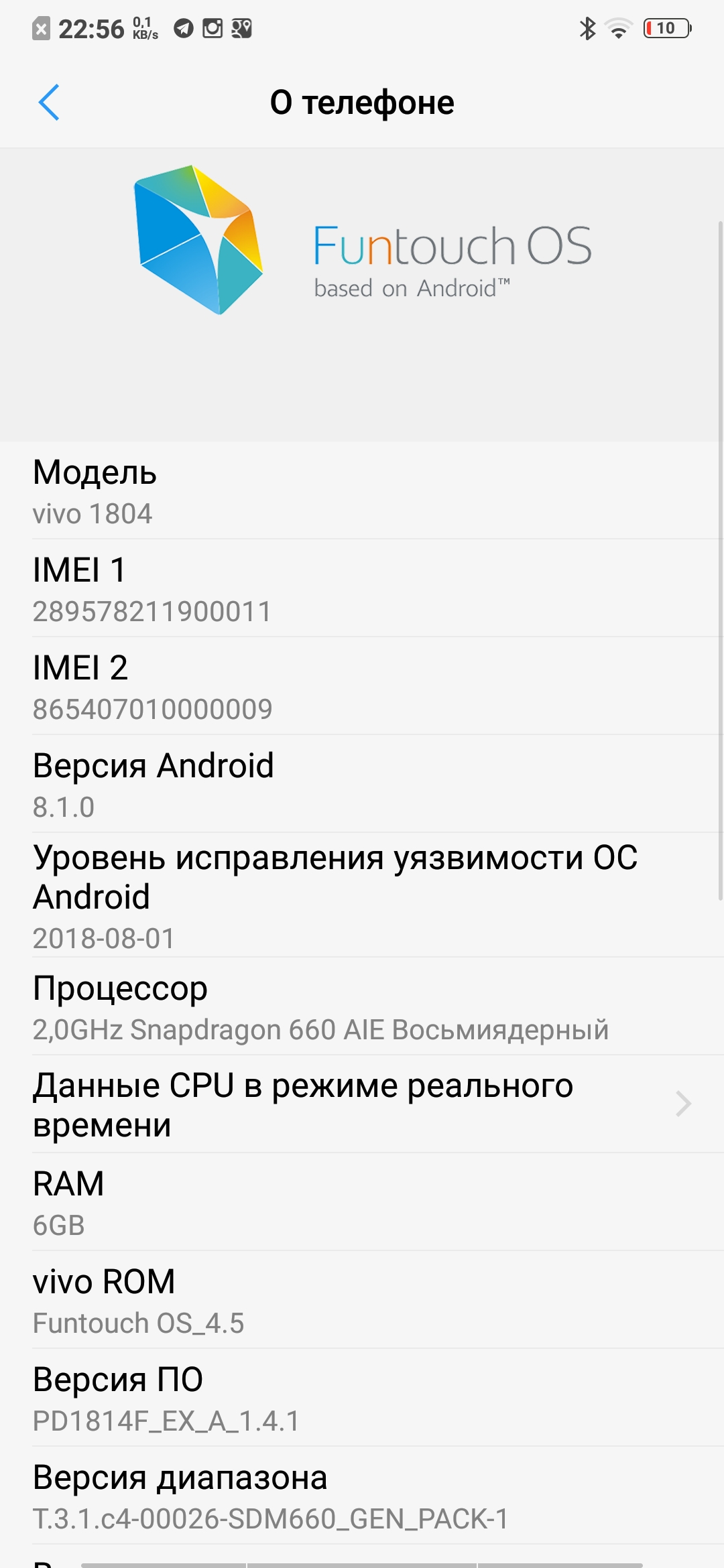Go back from the О телефоне screen
The image size is (724, 1568).
49,103
